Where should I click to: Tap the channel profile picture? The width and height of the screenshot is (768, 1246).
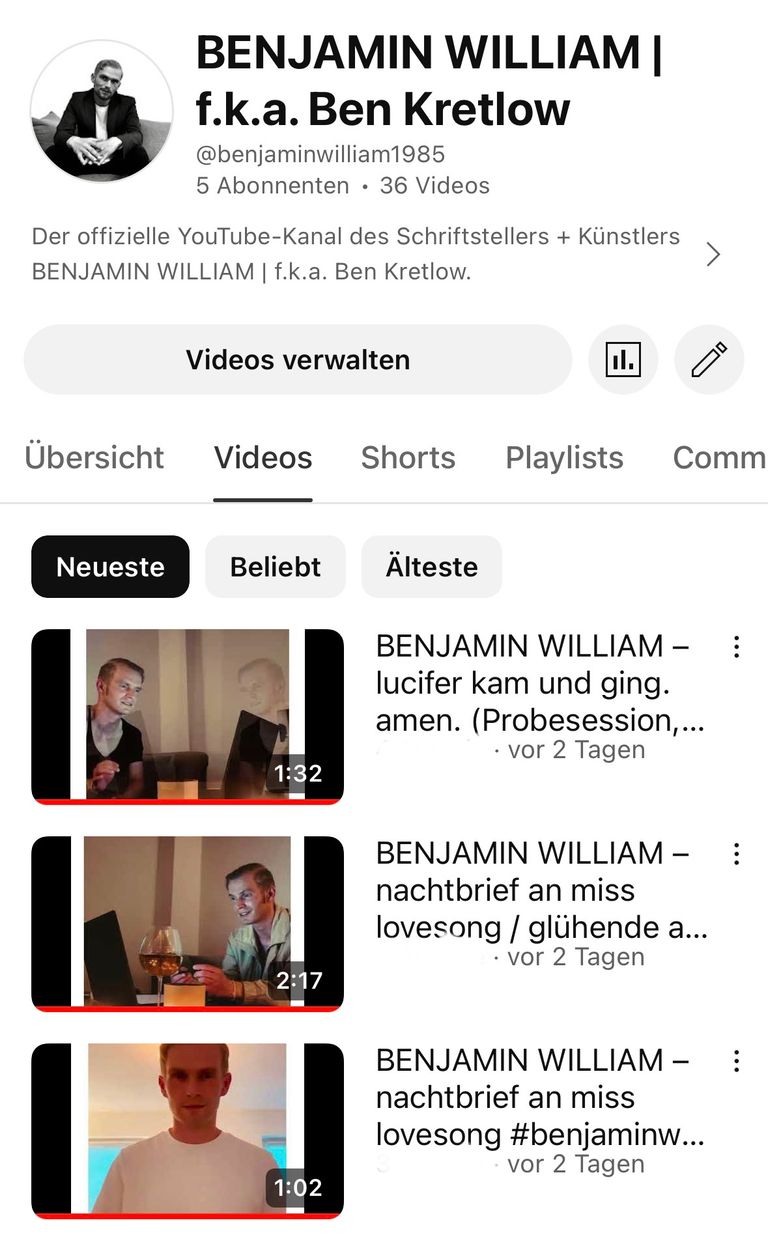(x=101, y=111)
